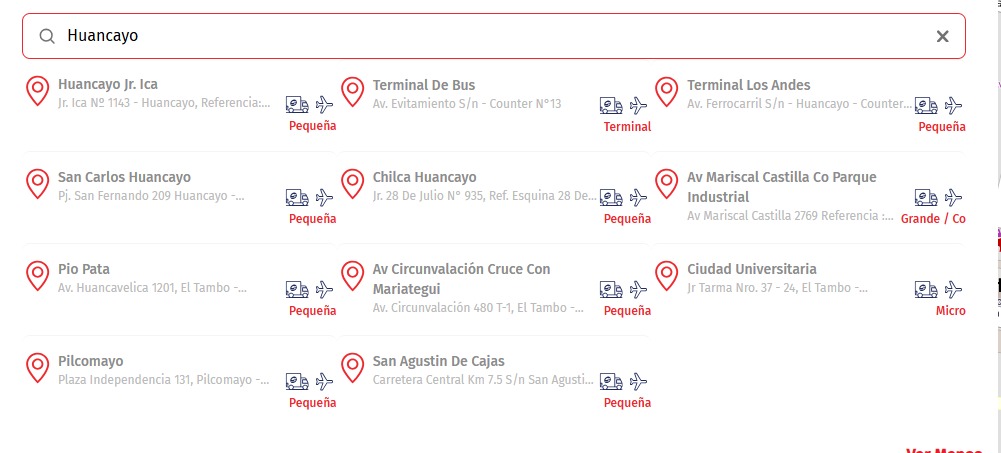
Task: Choose Pilcomayo location
Action: pyautogui.click(x=91, y=361)
